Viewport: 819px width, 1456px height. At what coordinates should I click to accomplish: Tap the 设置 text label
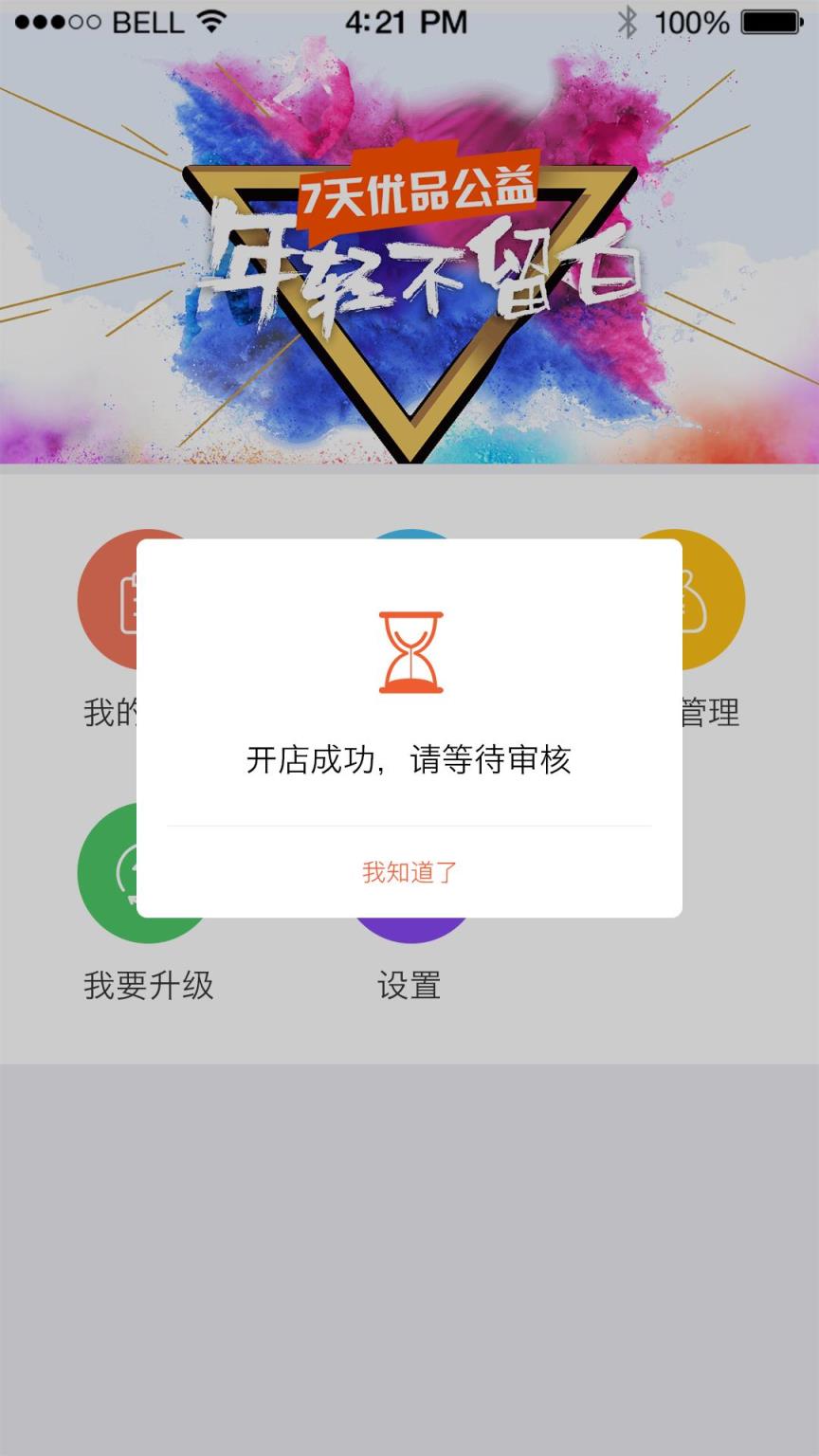click(410, 988)
